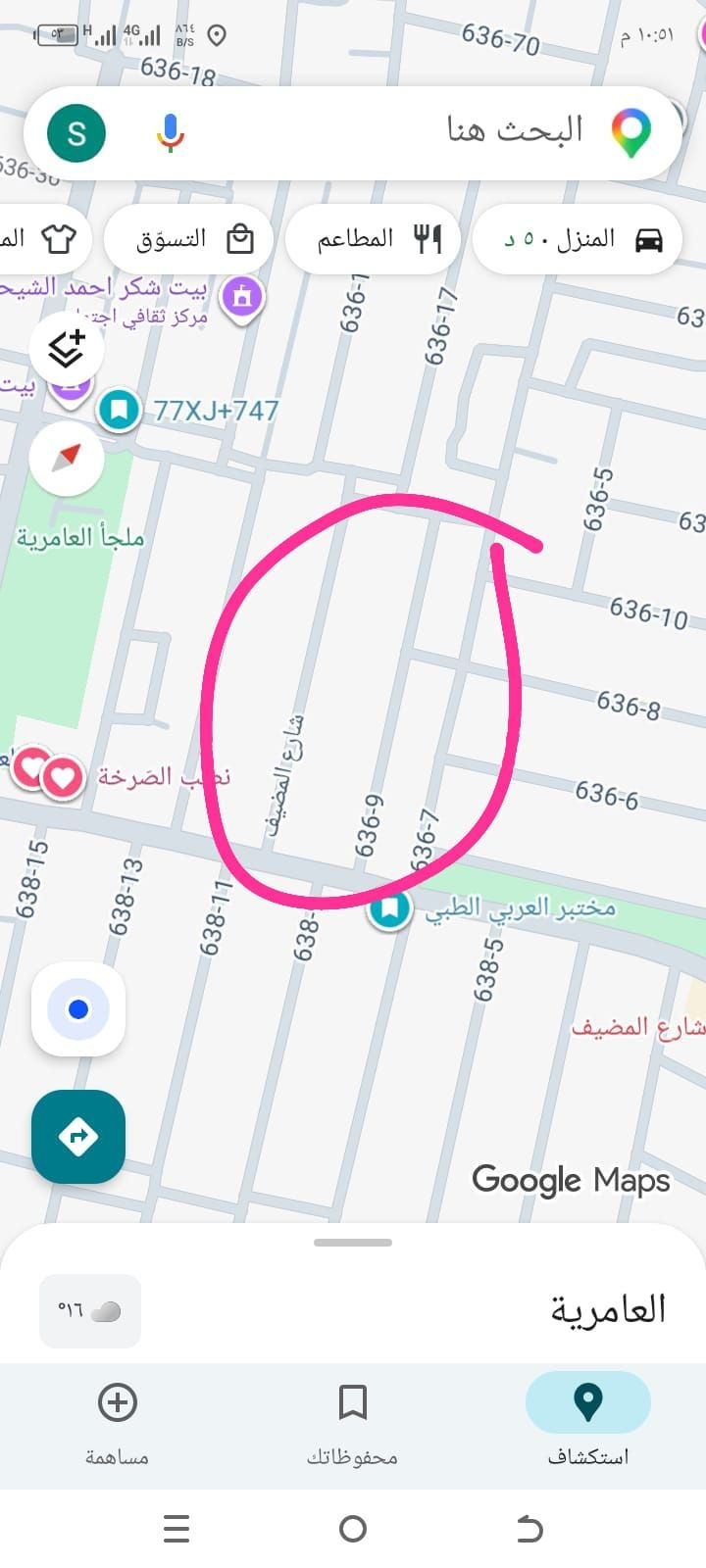Viewport: 706px width, 1568px height.
Task: Select the المنزل home directions chip
Action: (x=578, y=239)
